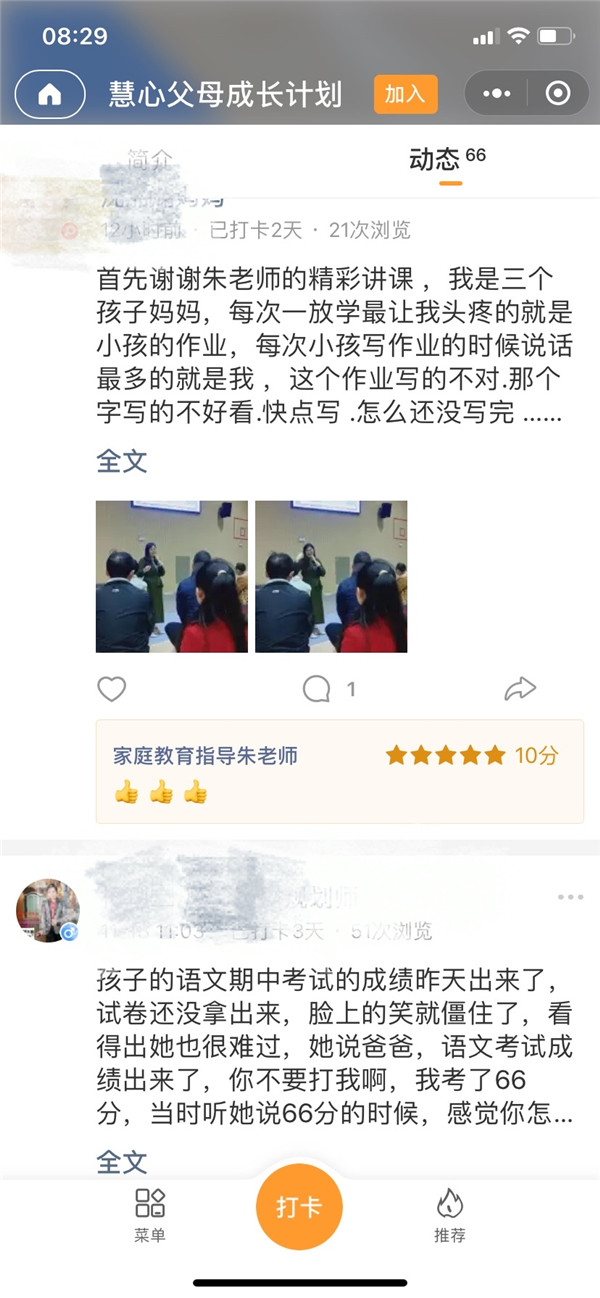Image resolution: width=600 pixels, height=1298 pixels.
Task: Expand 全文 of the 66分 exam post
Action: [x=122, y=1161]
